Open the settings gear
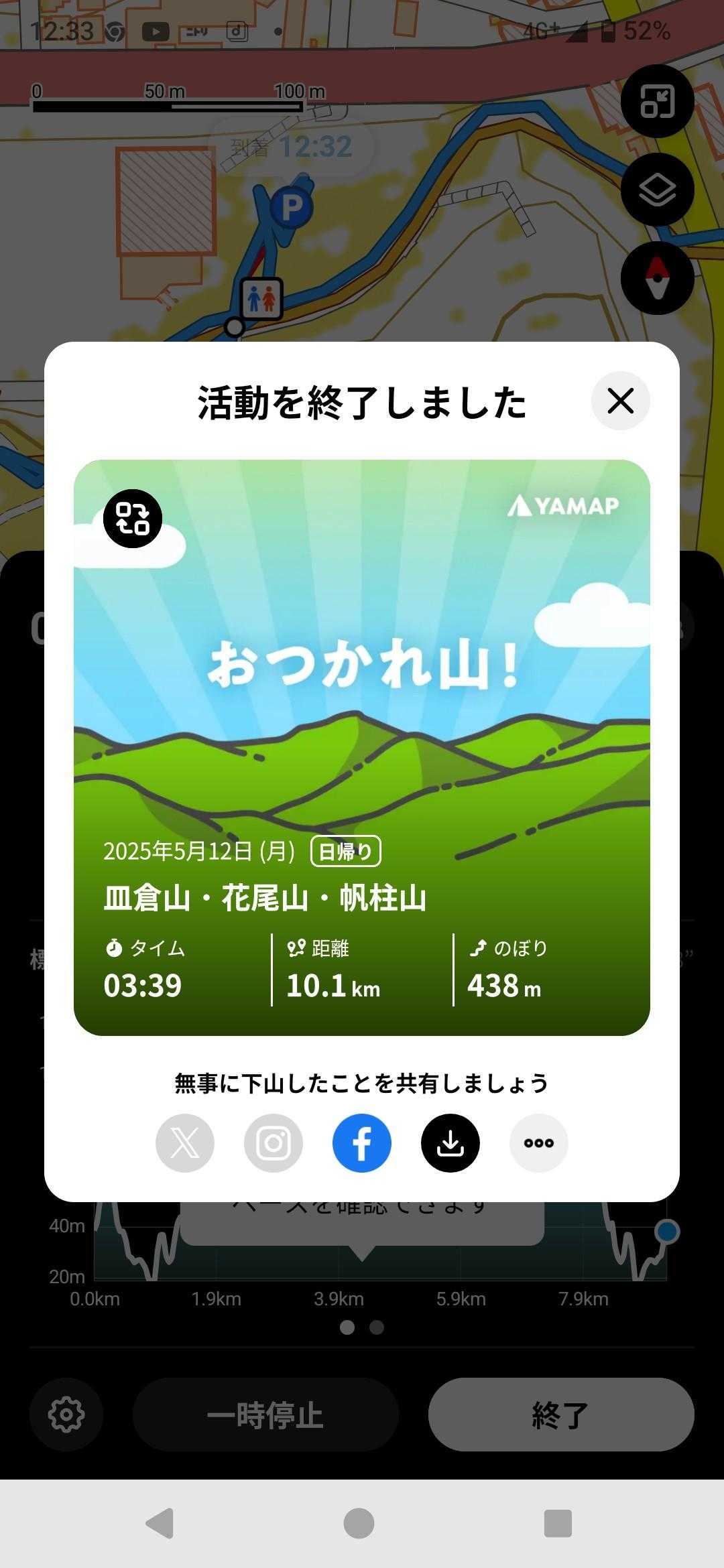This screenshot has height=1568, width=724. [66, 1415]
